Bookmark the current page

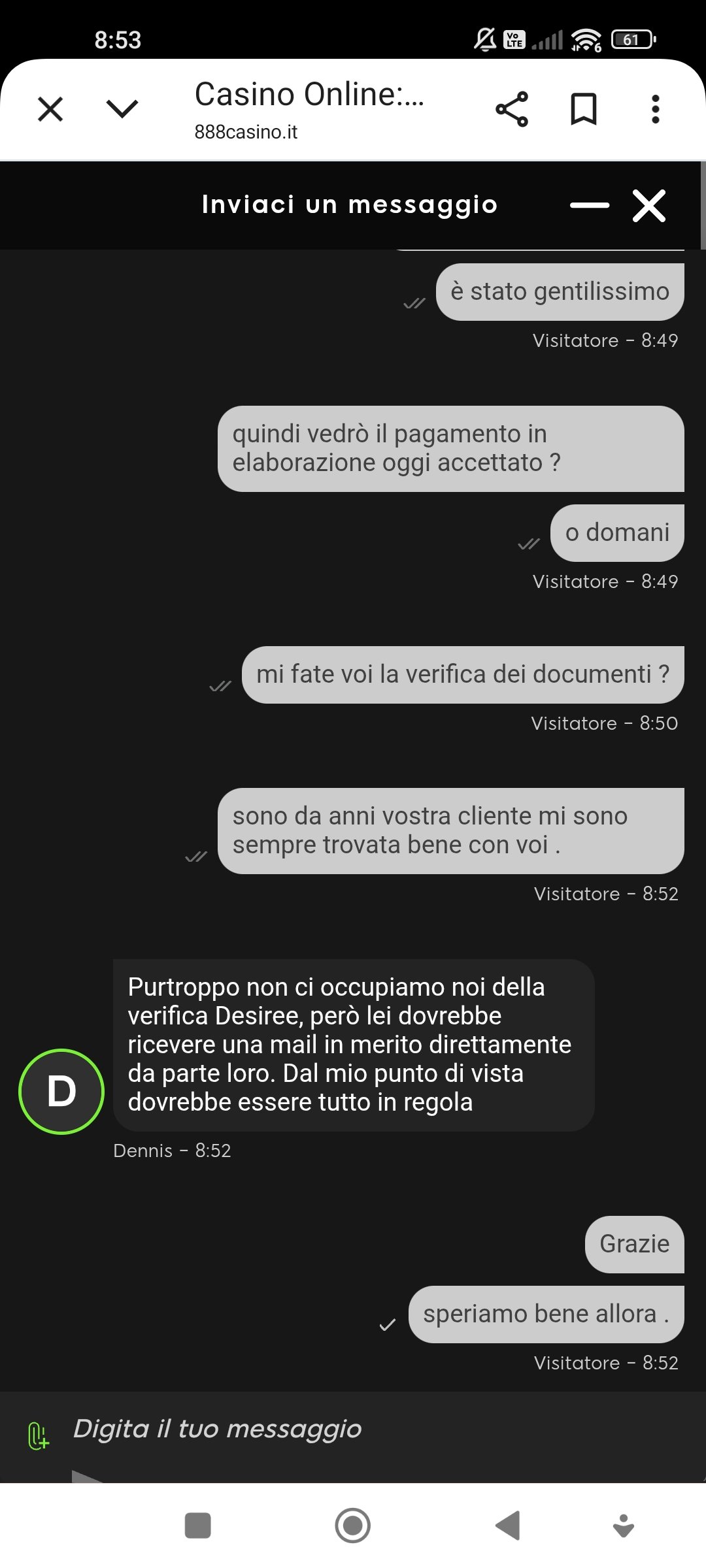(584, 108)
